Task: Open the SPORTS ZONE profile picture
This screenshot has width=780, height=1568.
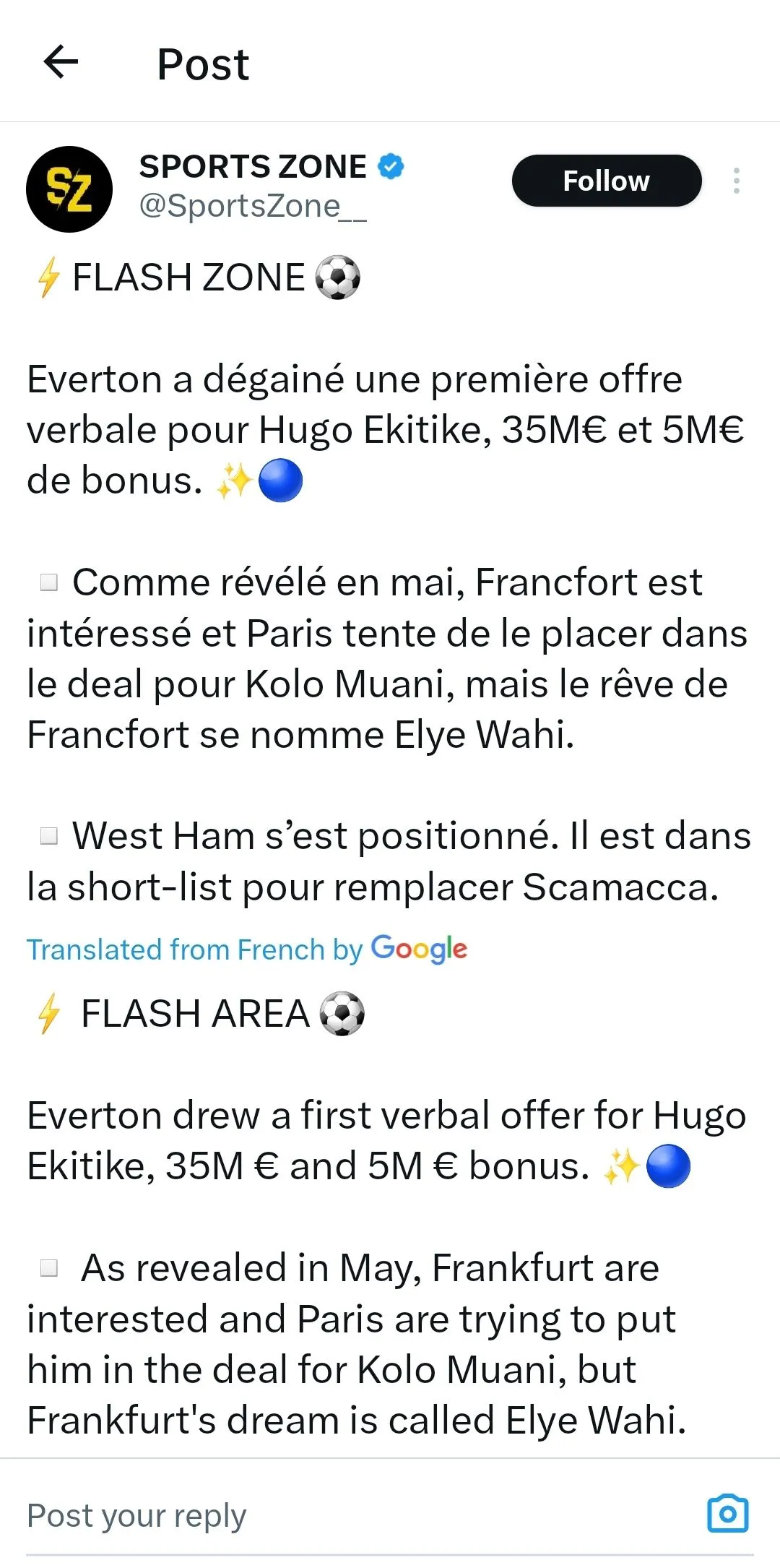Action: [69, 189]
